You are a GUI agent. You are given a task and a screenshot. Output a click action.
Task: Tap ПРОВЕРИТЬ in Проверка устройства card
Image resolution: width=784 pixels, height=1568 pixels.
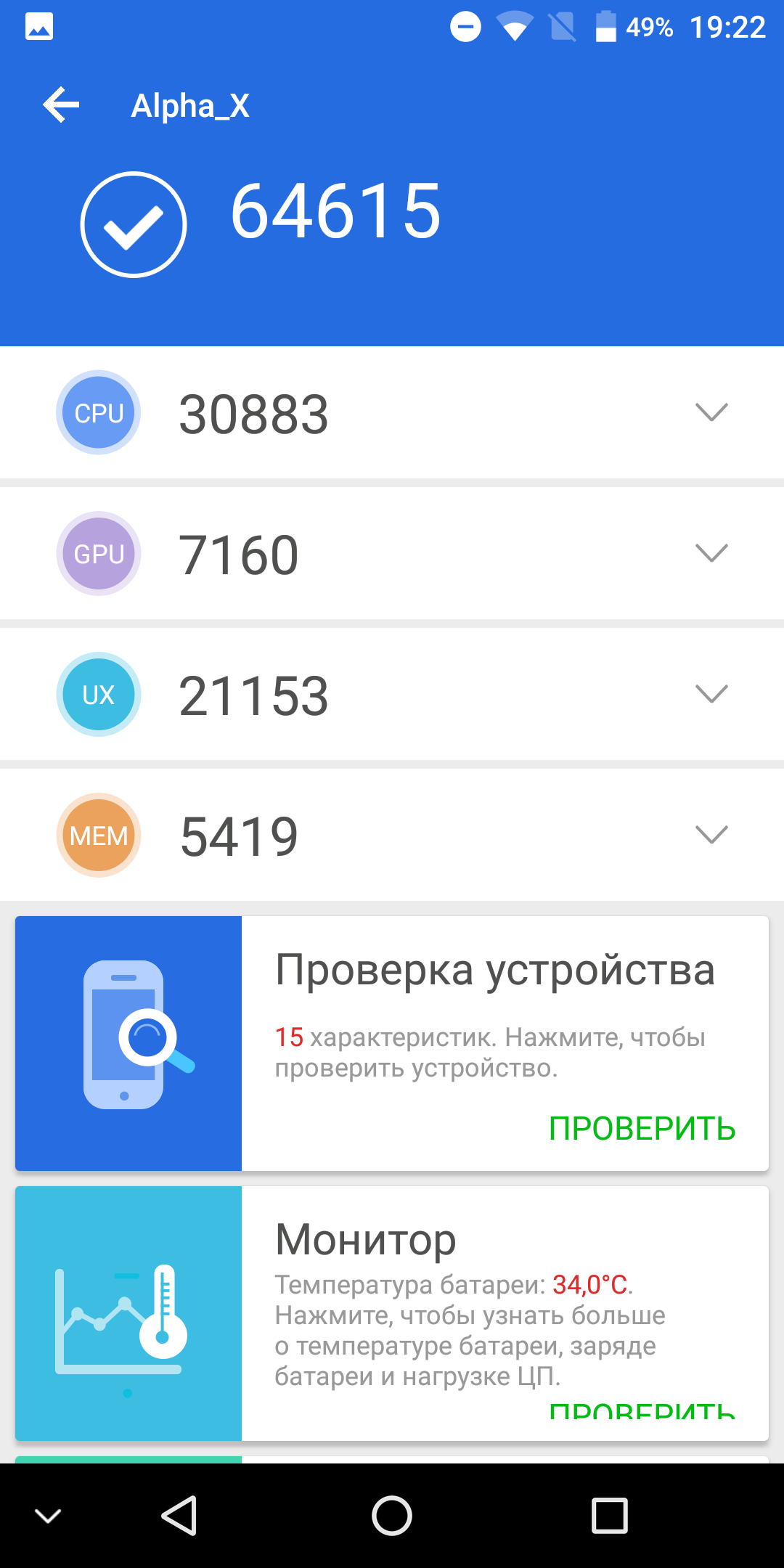642,1129
